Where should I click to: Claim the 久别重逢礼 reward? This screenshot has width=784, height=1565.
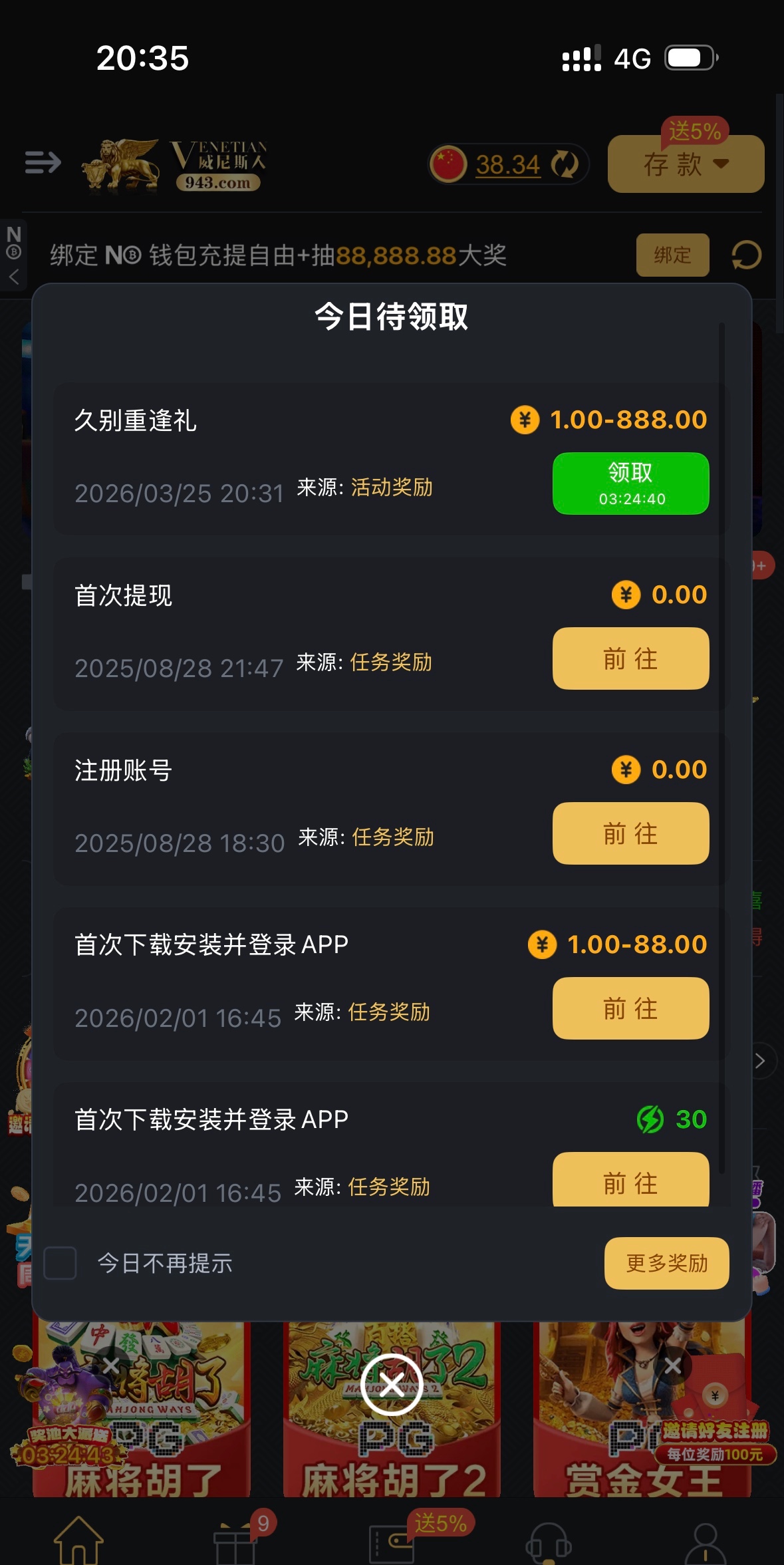(630, 484)
